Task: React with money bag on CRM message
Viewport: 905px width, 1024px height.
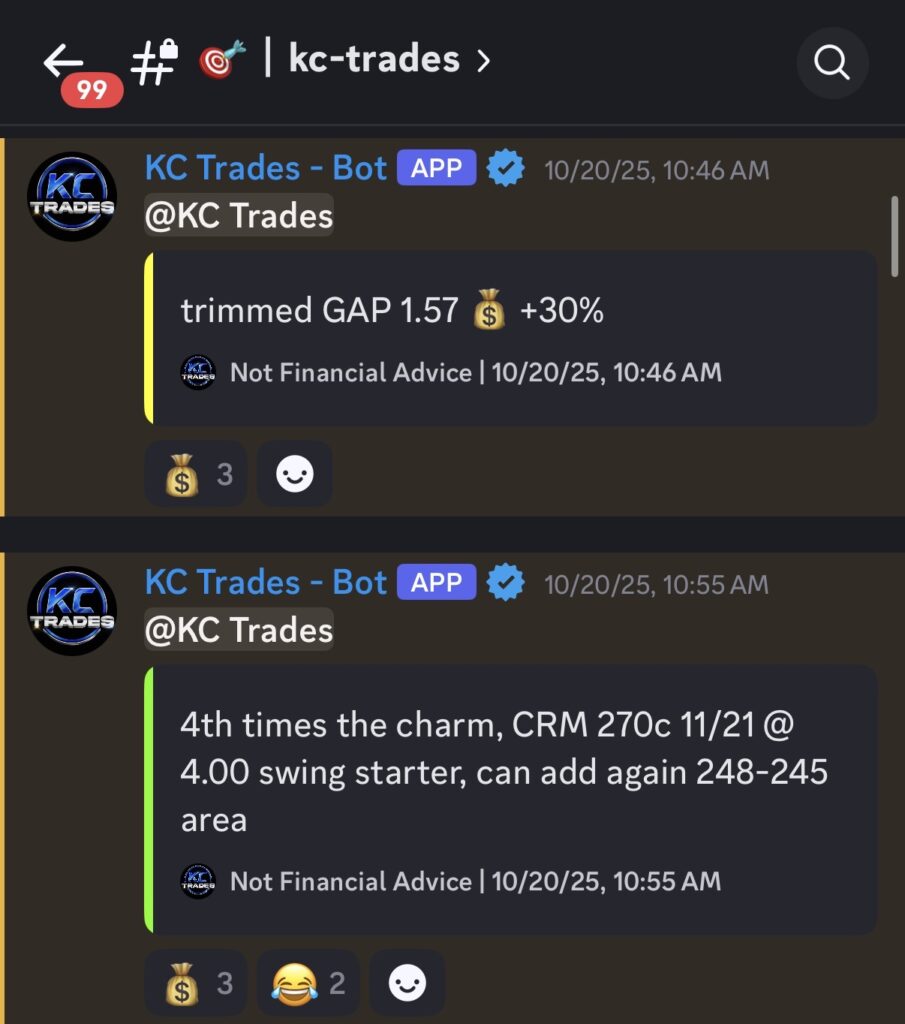Action: coord(196,984)
